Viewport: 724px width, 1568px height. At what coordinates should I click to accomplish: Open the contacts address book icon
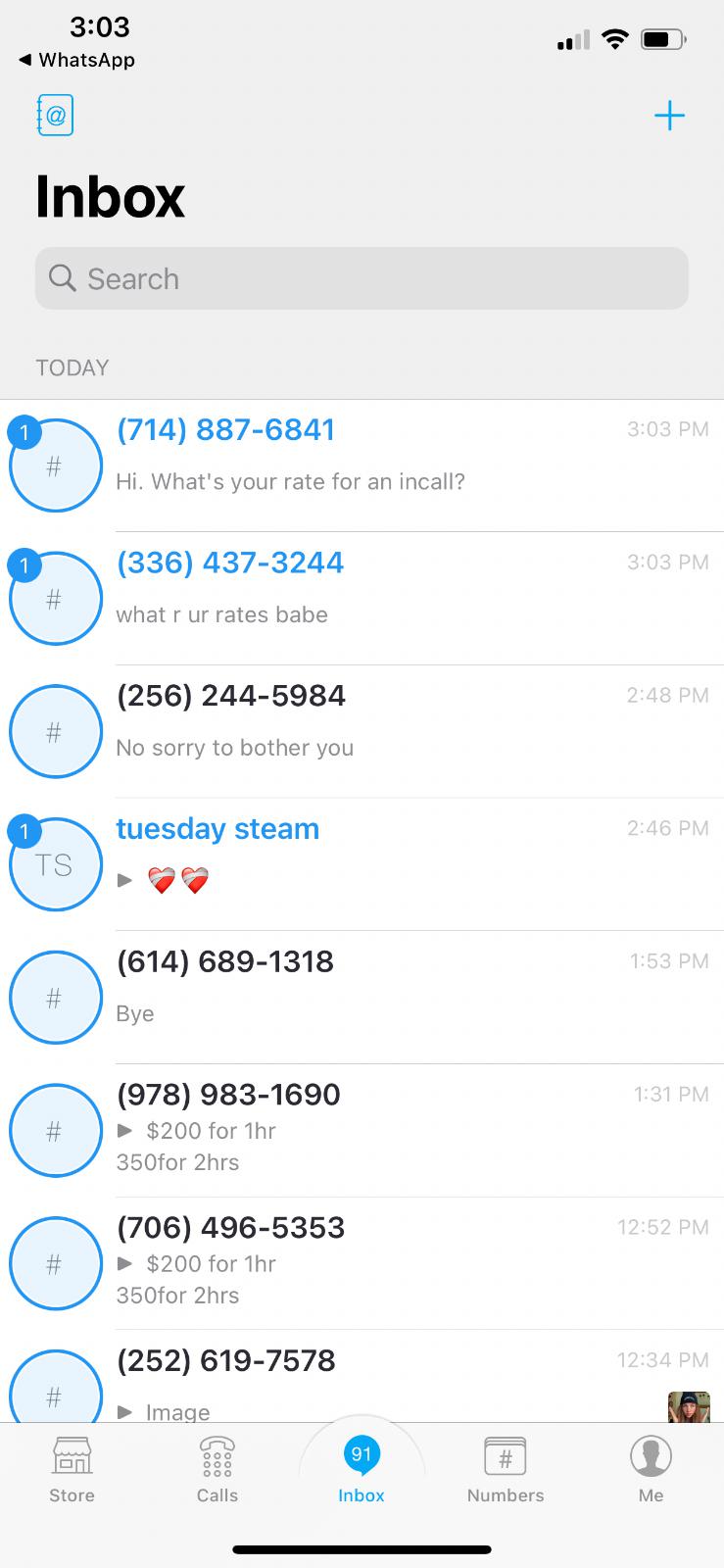(x=55, y=116)
